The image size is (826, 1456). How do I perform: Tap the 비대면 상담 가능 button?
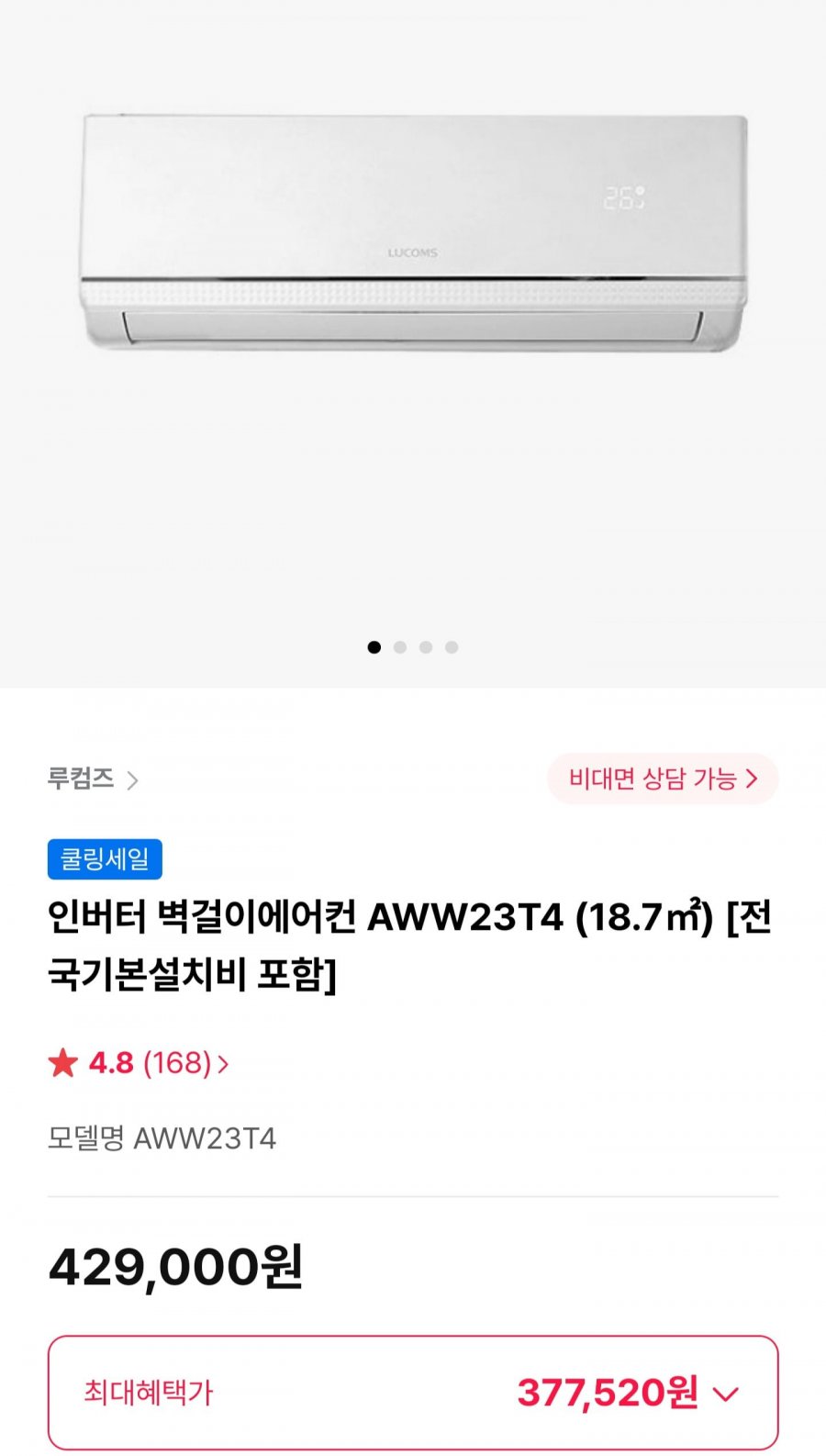point(663,778)
